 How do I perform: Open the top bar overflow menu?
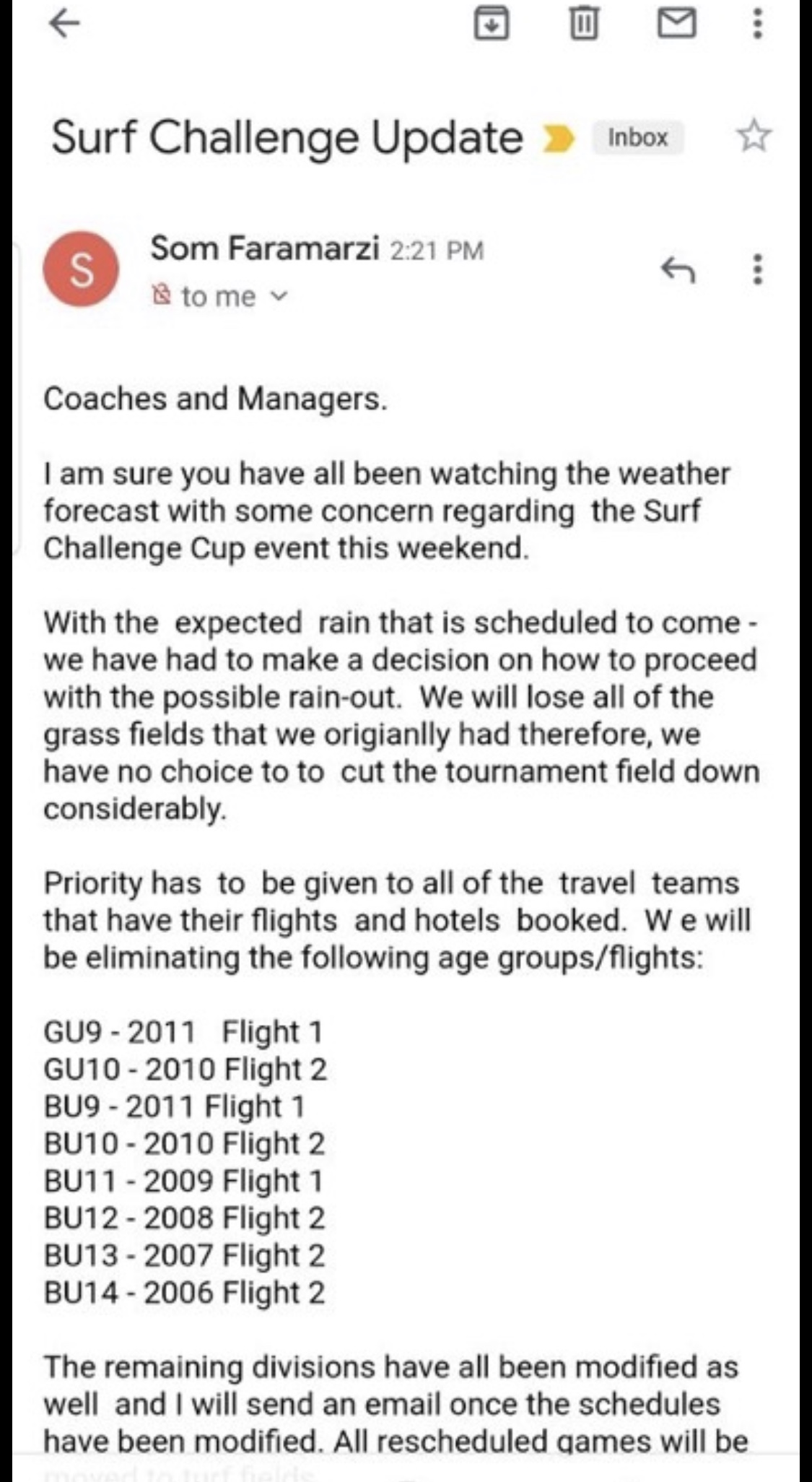click(757, 25)
